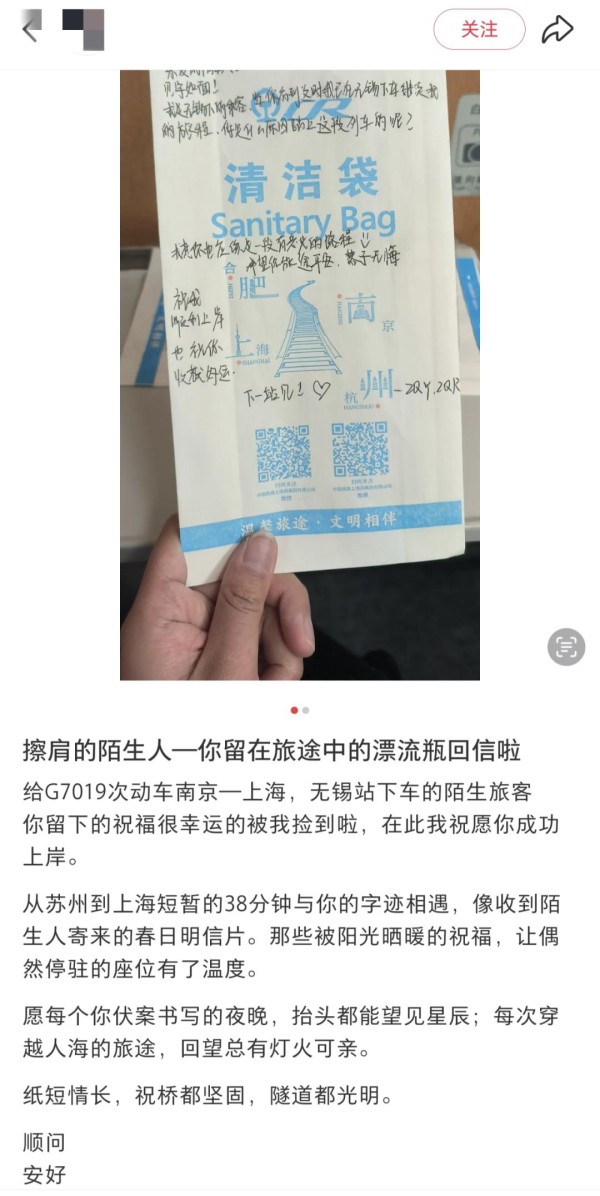Open the post author's avatar profile
Viewport: 600px width, 1196px height.
tap(83, 29)
